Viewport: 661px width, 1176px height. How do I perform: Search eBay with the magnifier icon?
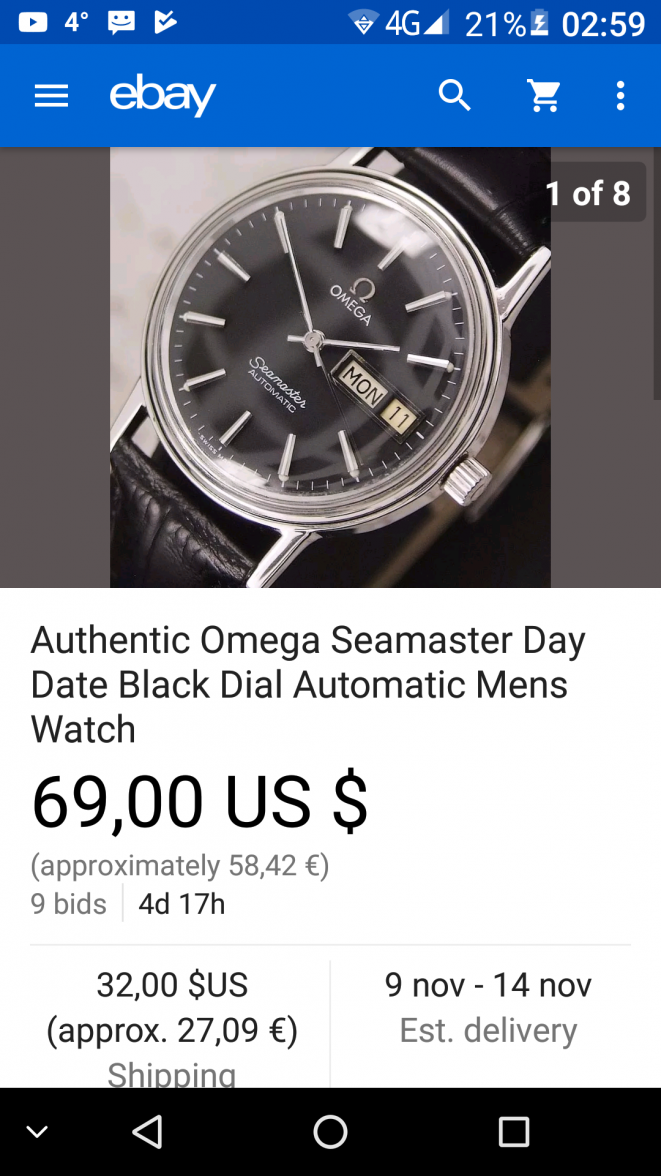click(455, 96)
